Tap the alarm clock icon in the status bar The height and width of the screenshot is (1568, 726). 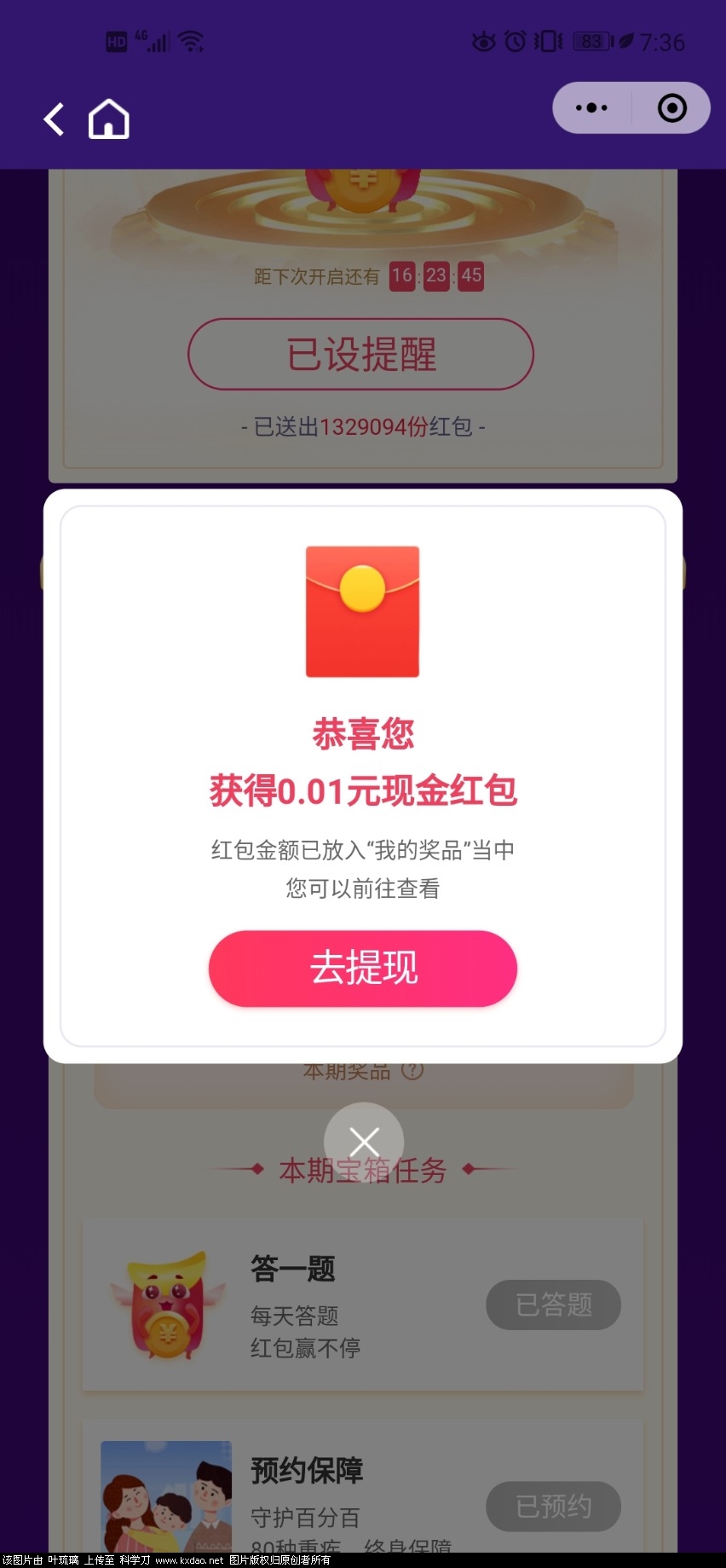tap(513, 40)
